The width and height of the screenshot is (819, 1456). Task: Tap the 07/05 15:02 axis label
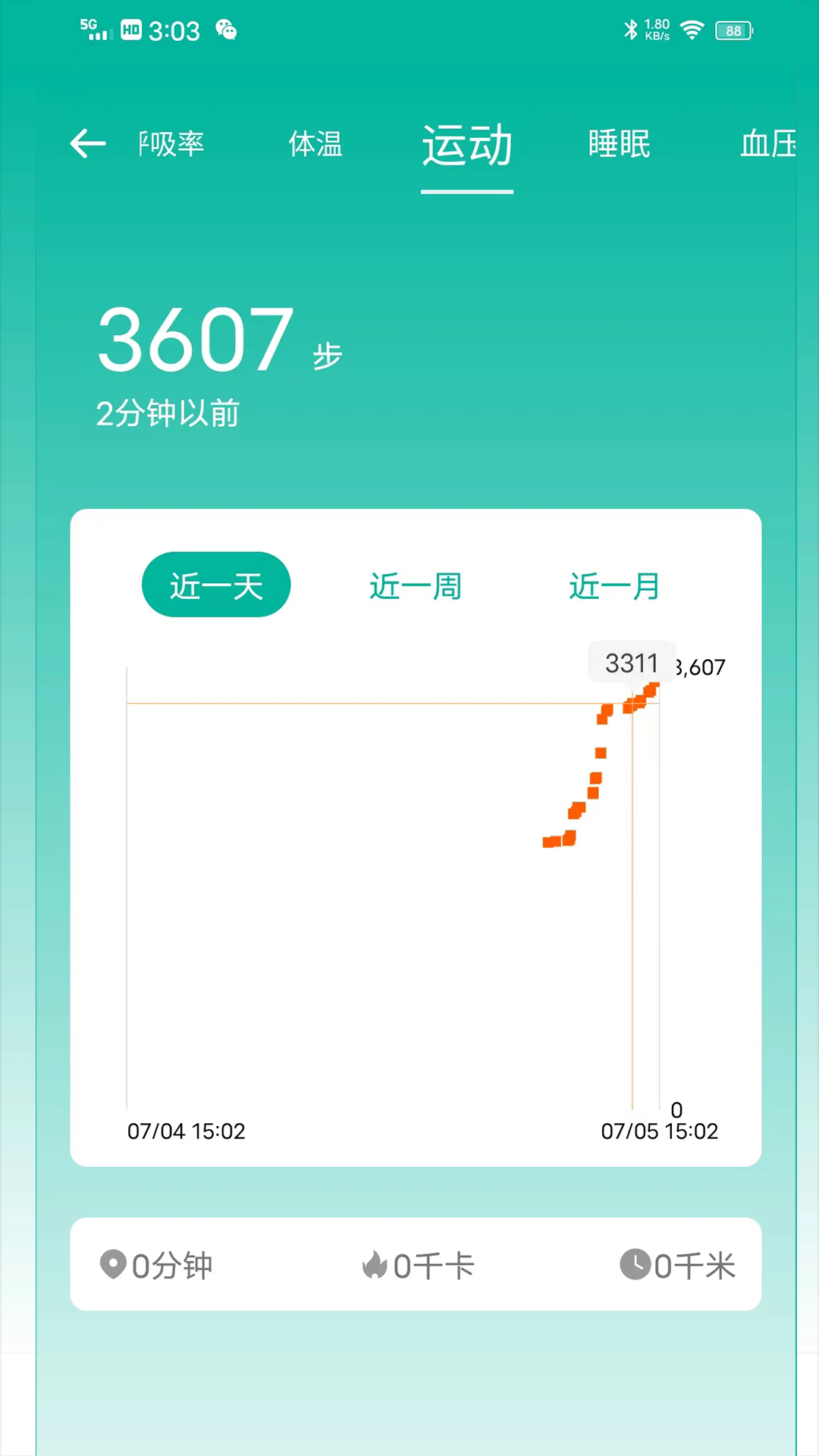coord(659,1131)
